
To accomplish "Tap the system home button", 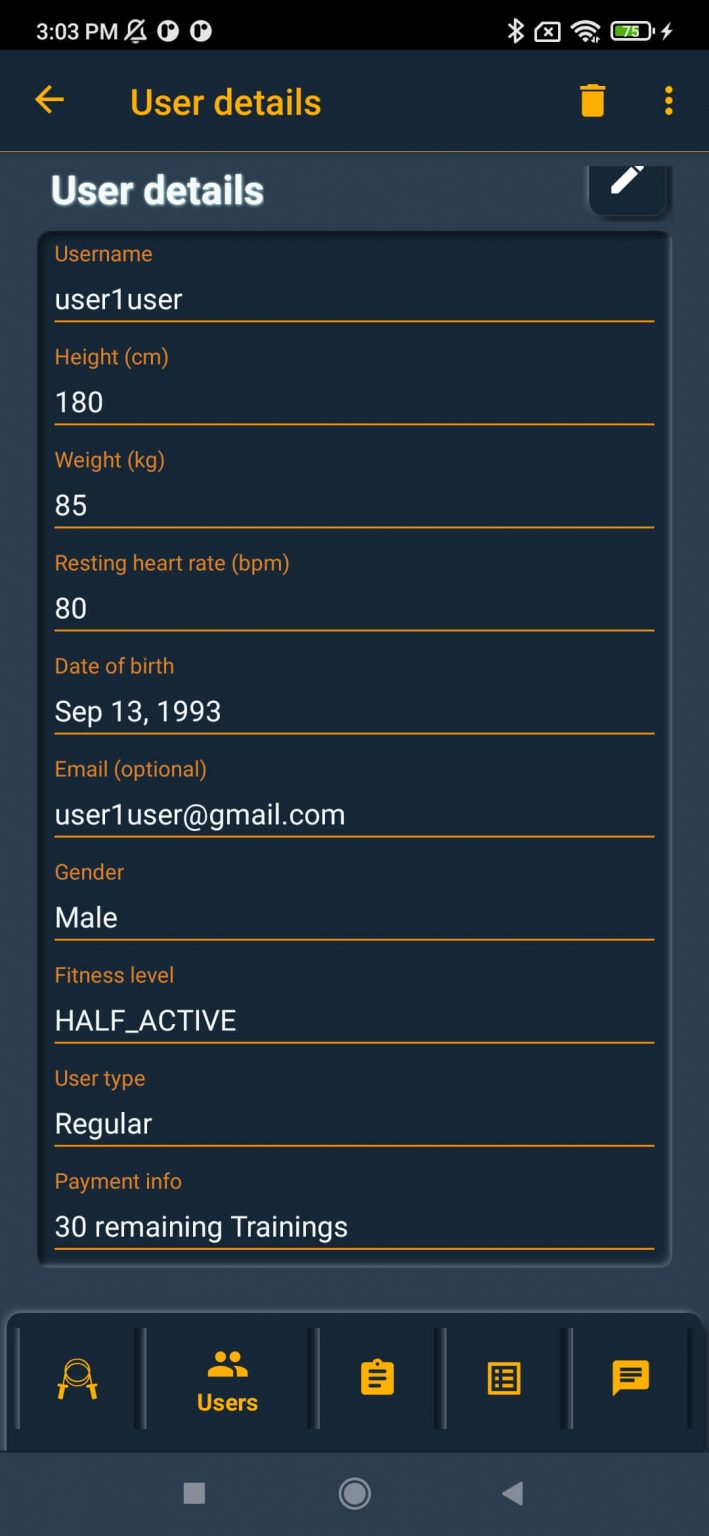I will [x=354, y=1493].
